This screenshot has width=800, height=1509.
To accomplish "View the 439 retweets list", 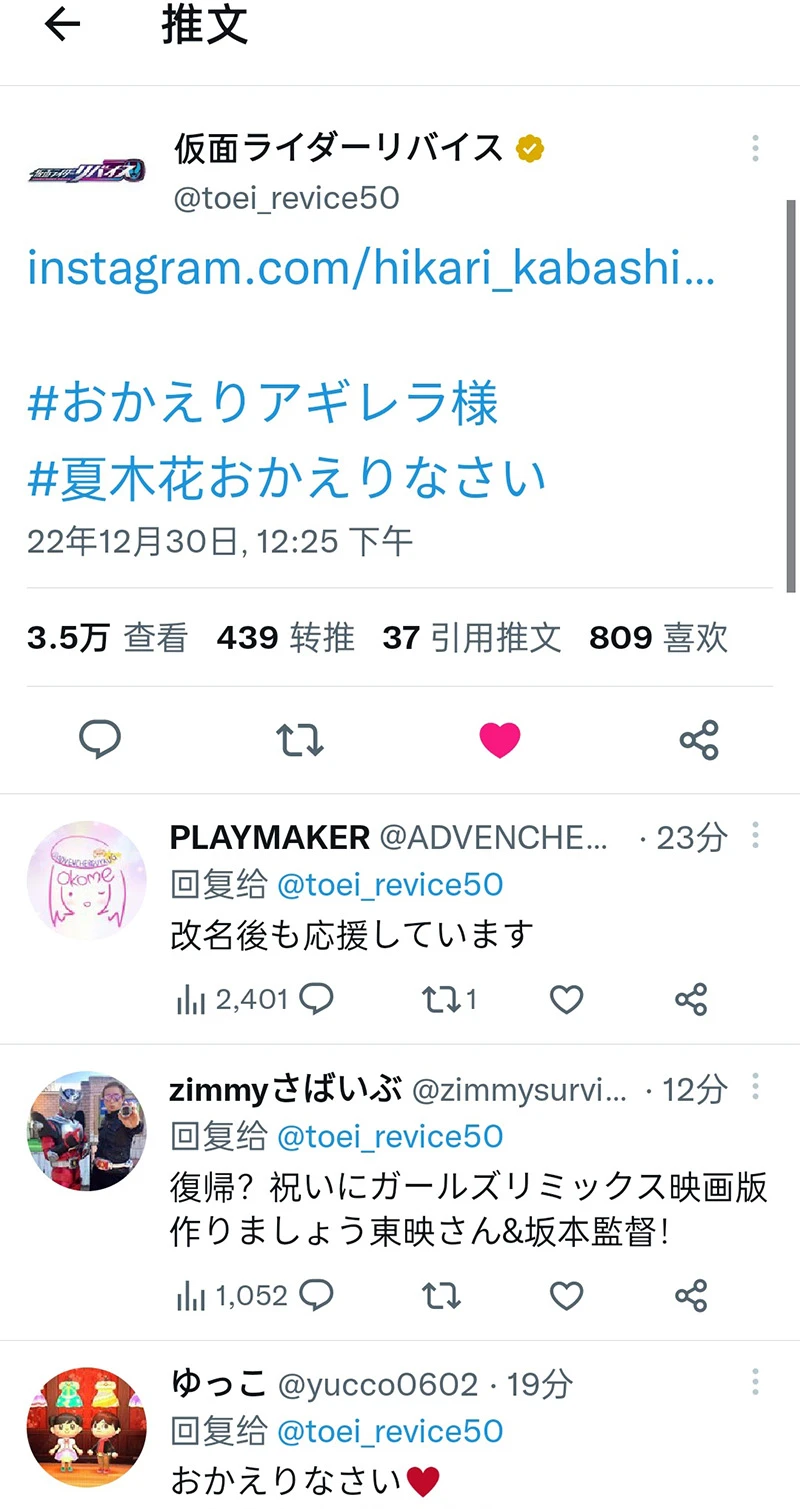I will coord(285,638).
